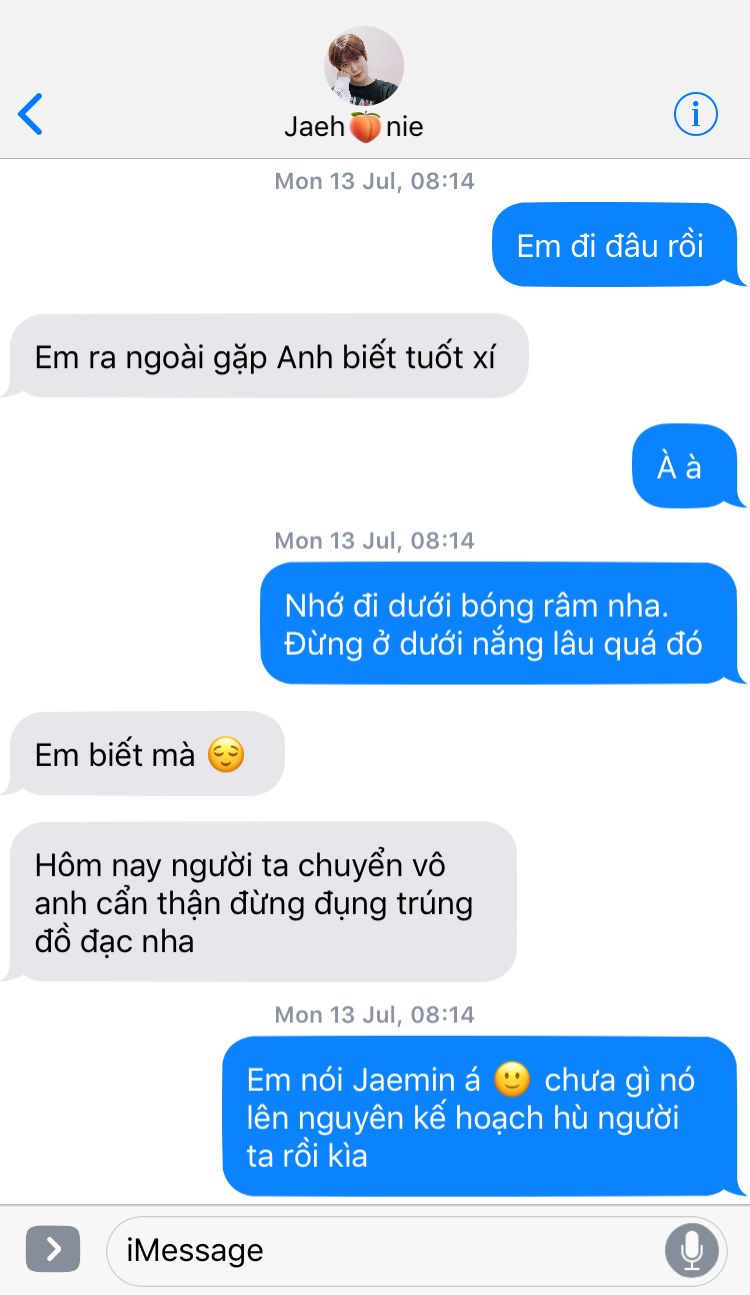
Task: Expand the apps arrow beside the message field
Action: 53,1249
